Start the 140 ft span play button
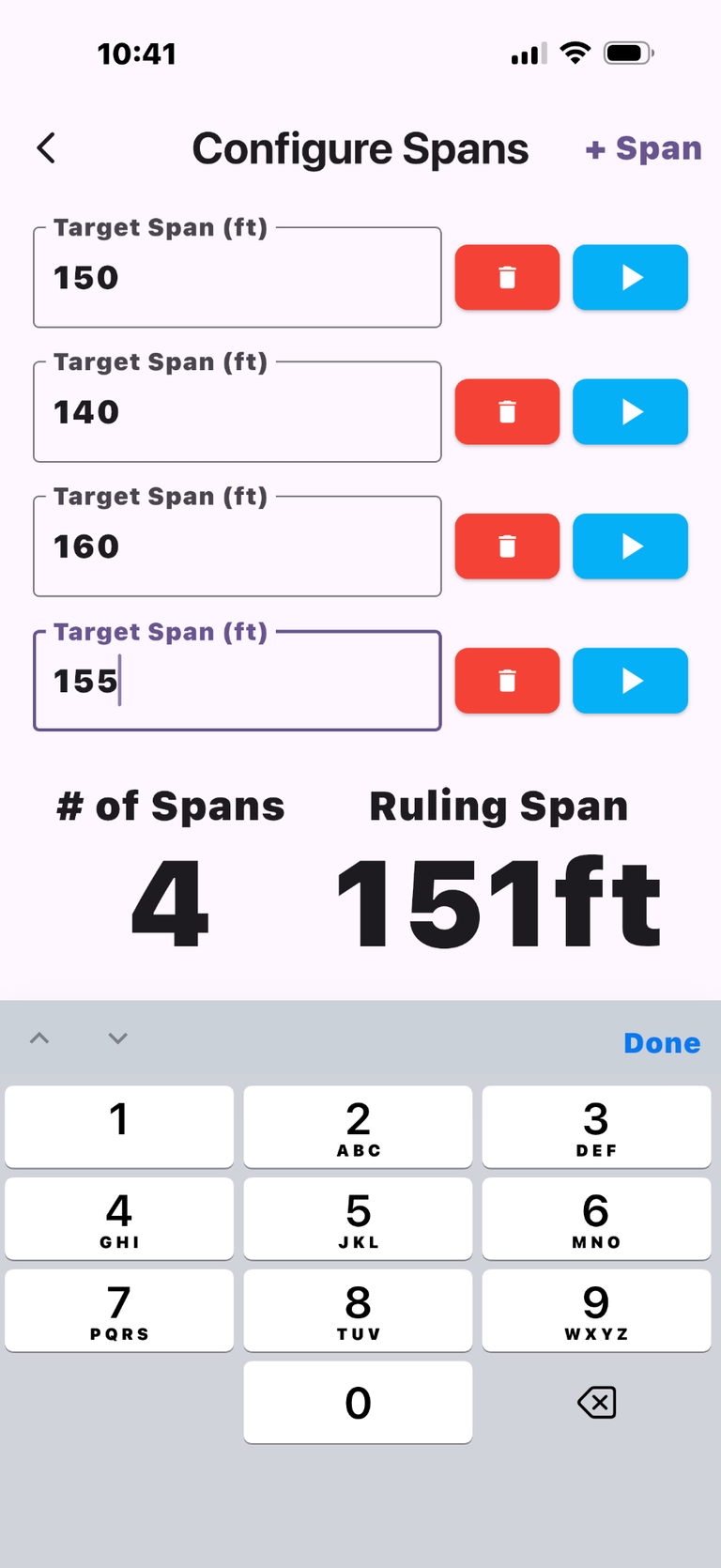The height and width of the screenshot is (1568, 721). (x=630, y=412)
